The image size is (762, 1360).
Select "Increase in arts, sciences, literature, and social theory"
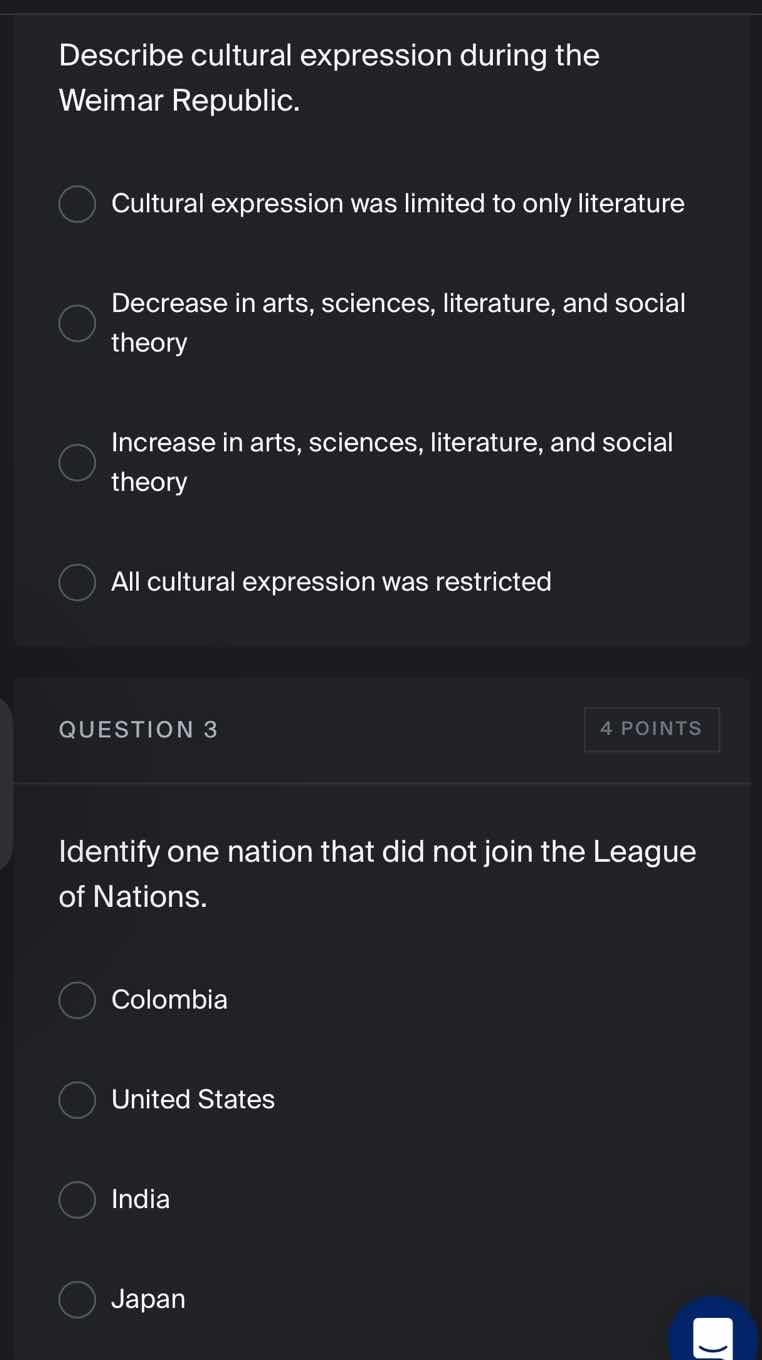(77, 462)
